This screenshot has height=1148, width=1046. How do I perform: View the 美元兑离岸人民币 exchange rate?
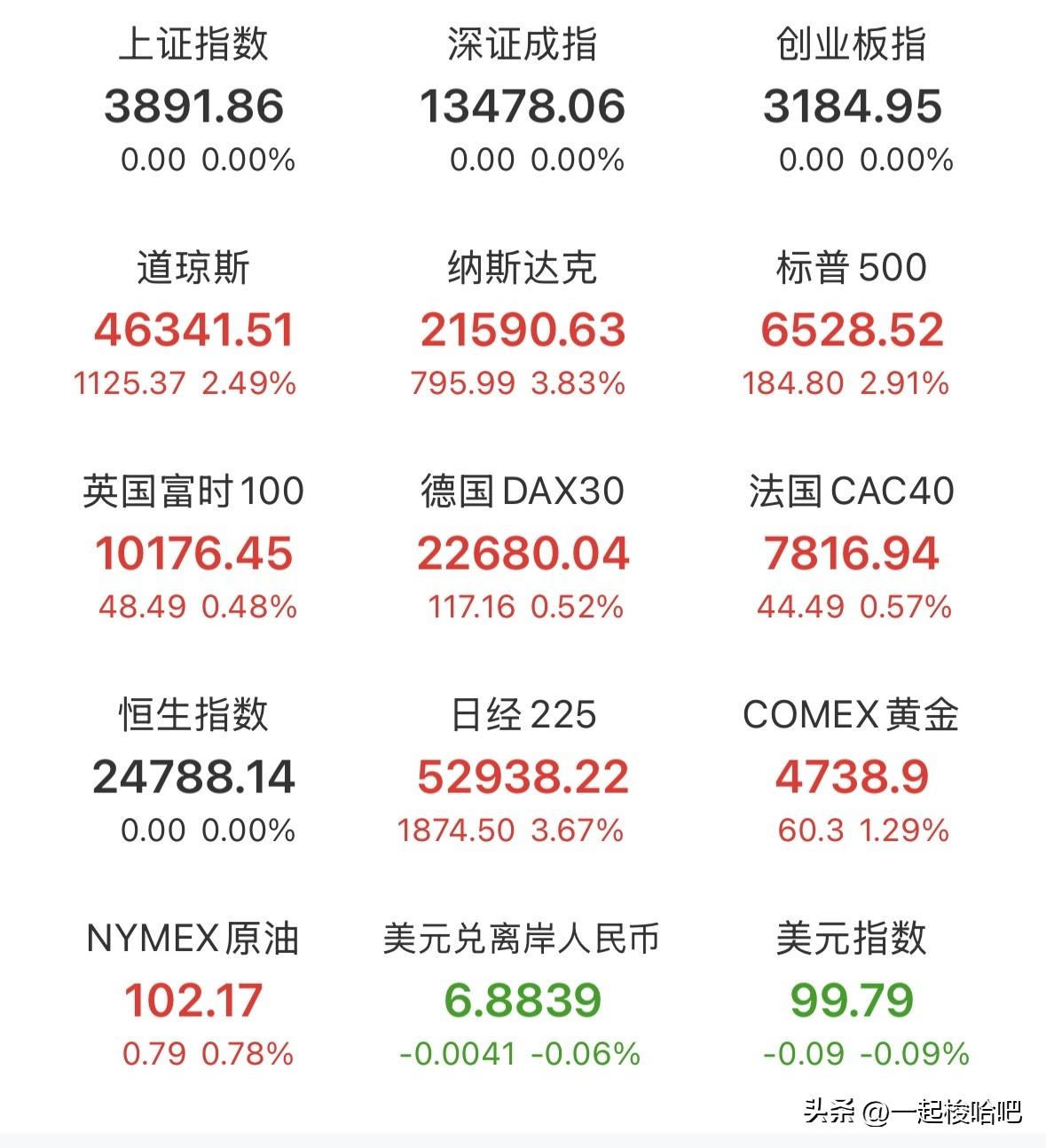[x=523, y=940]
